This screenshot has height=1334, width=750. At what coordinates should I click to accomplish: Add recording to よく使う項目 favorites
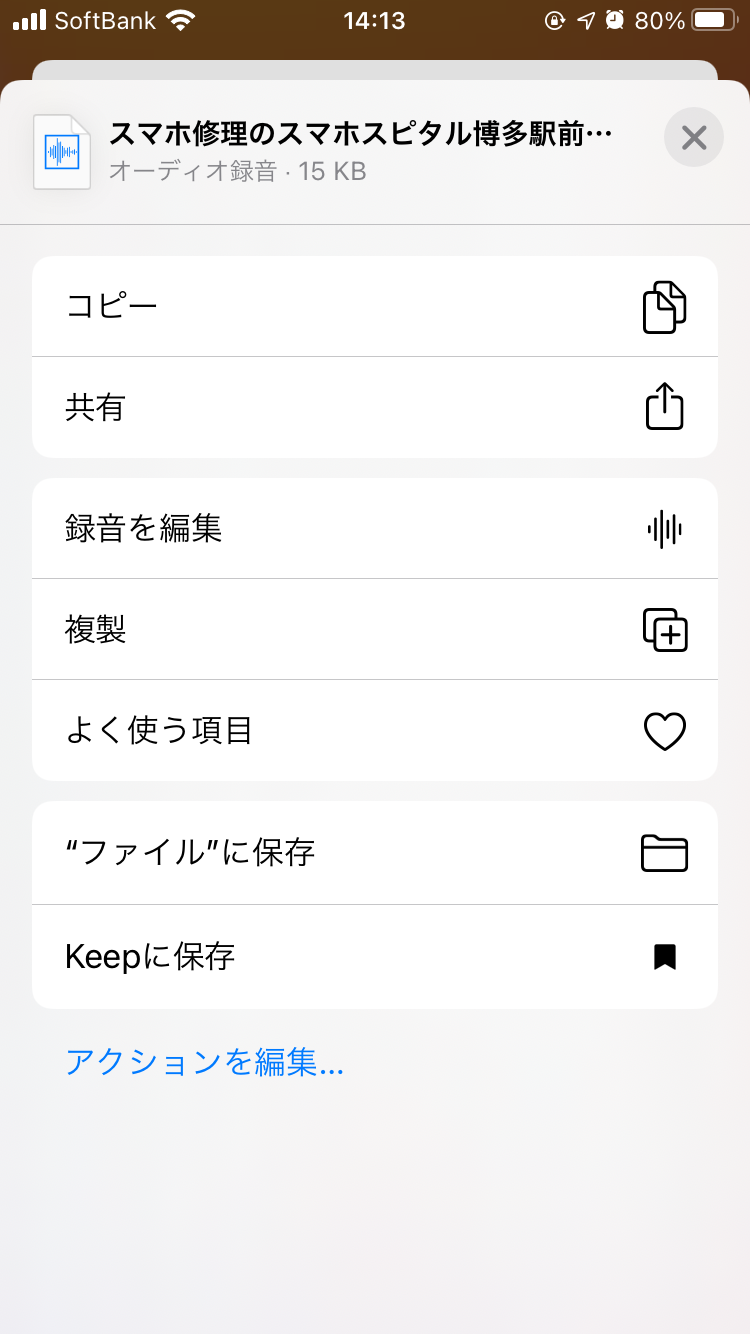375,731
